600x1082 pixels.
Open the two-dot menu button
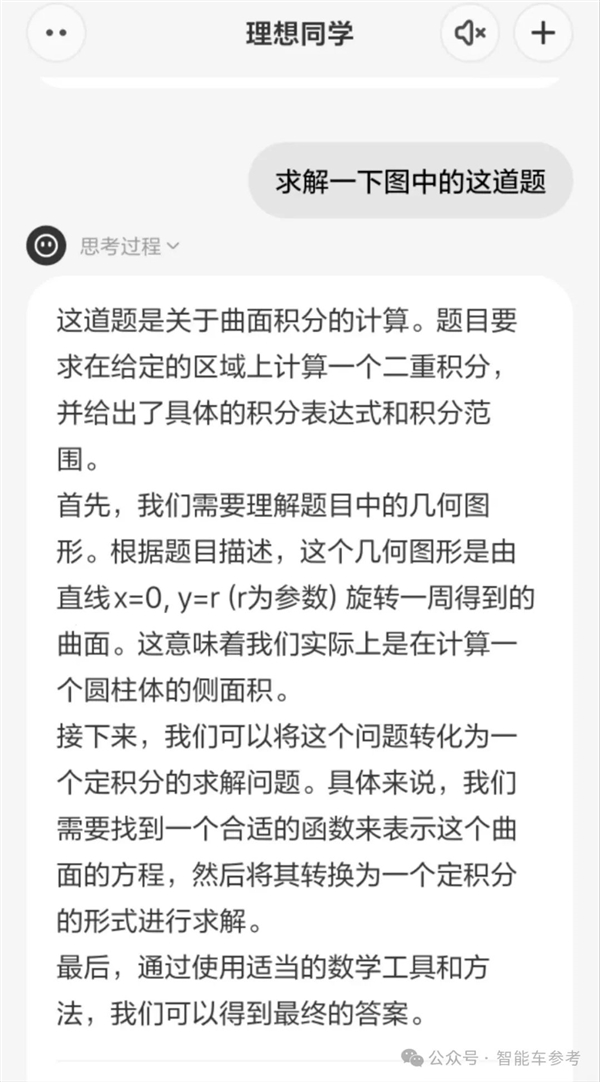56,33
